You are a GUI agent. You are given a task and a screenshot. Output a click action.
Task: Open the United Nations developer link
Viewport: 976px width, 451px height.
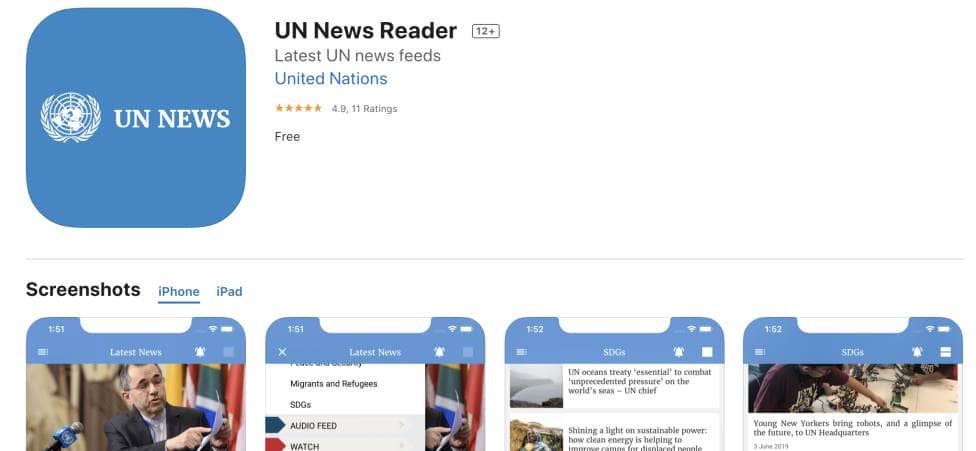coord(331,79)
